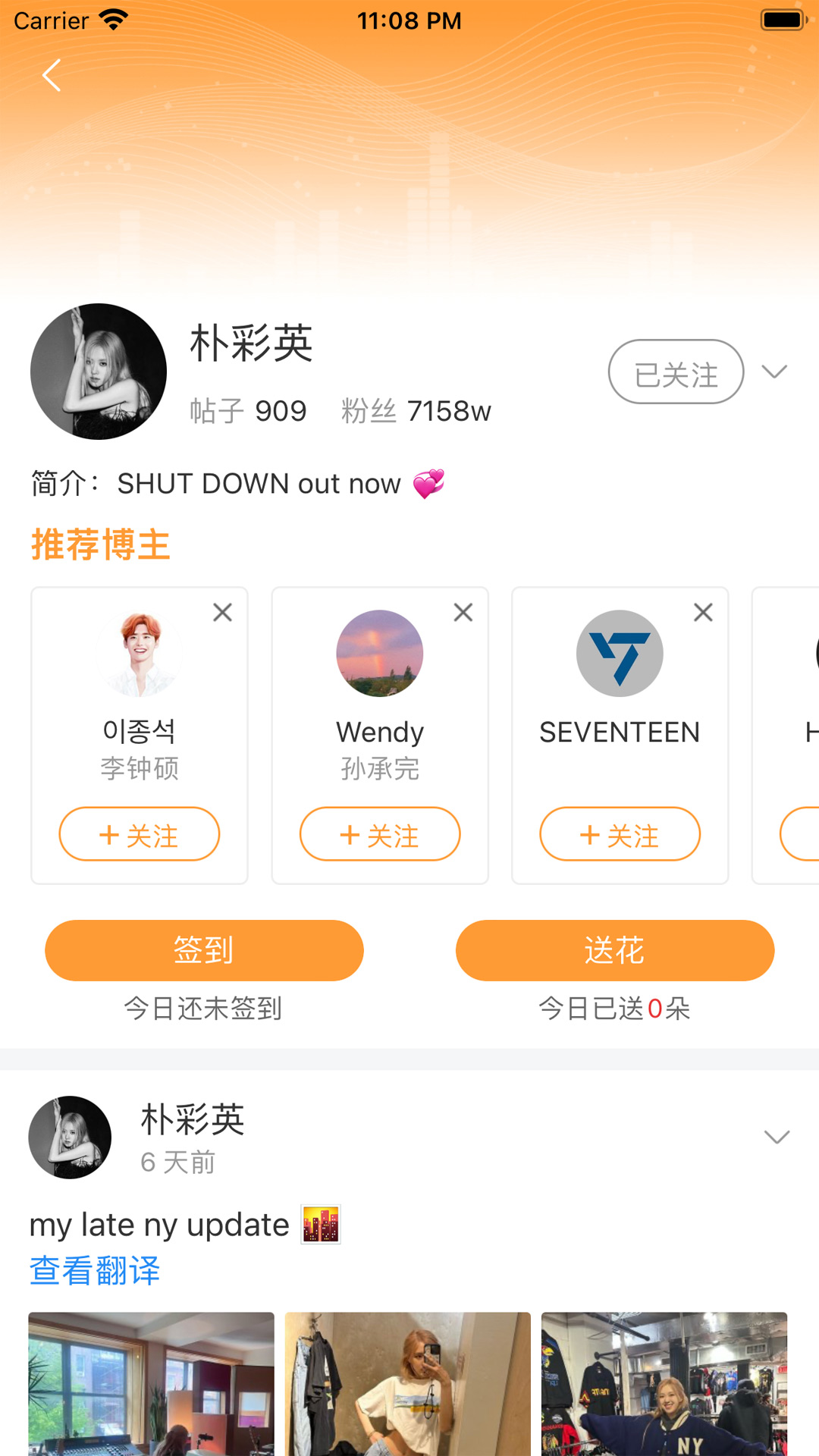The height and width of the screenshot is (1456, 819).
Task: Tap 查看翻译 to view translation
Action: (95, 1270)
